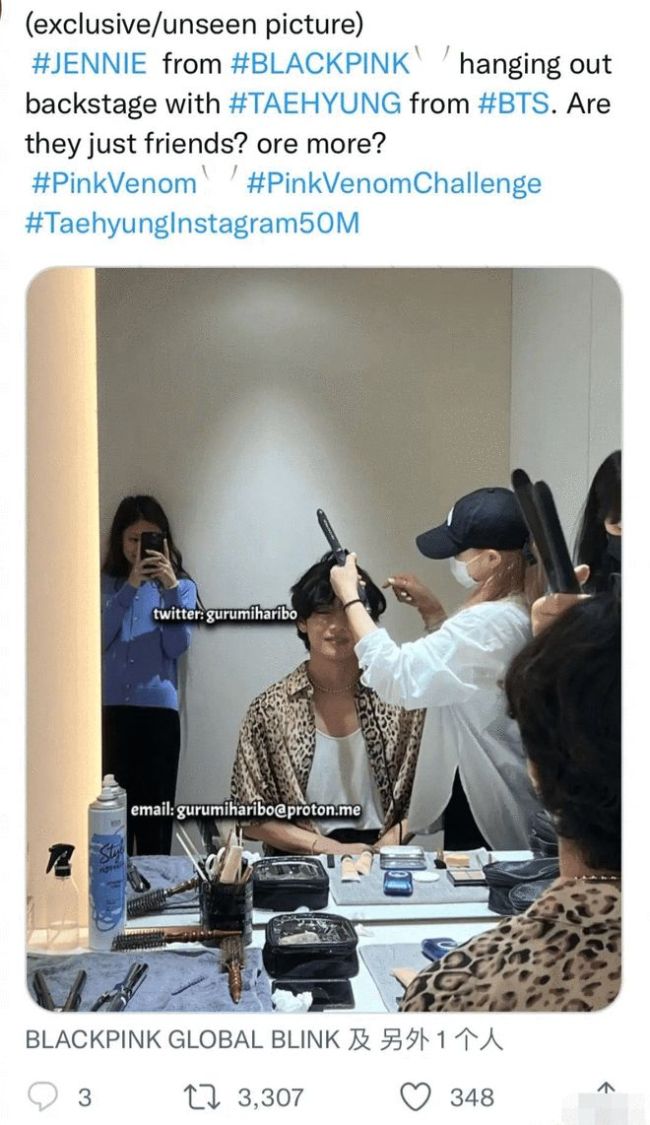The image size is (650, 1125).
Task: View the tweet's attached photo full screen
Action: click(x=323, y=640)
